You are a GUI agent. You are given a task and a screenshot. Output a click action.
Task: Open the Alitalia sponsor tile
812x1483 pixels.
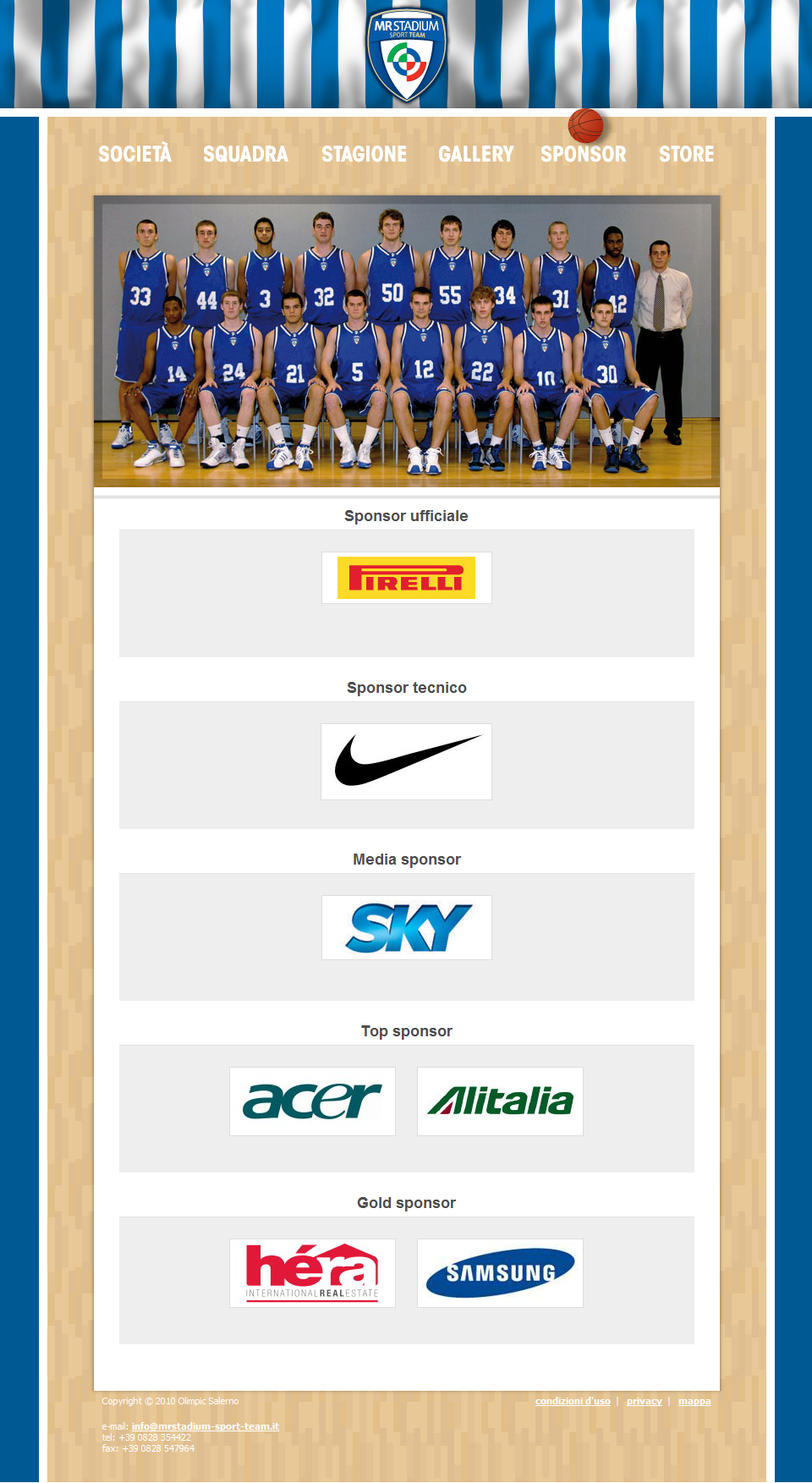(500, 1101)
